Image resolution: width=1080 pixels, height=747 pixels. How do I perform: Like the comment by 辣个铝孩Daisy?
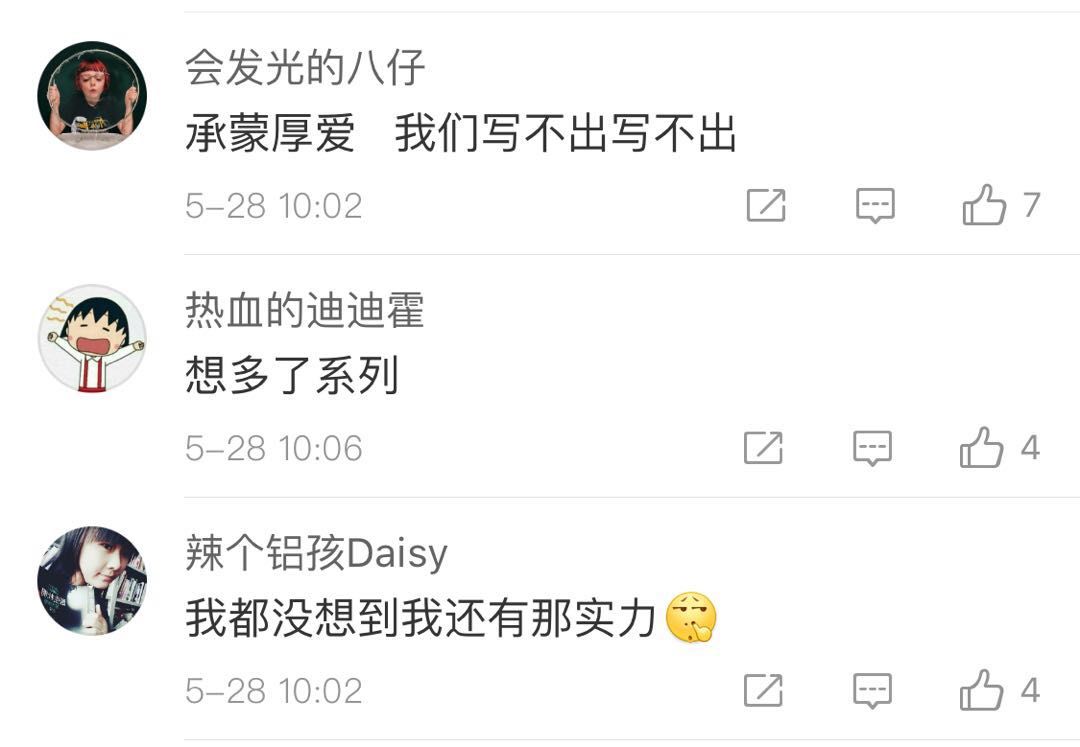[x=982, y=691]
